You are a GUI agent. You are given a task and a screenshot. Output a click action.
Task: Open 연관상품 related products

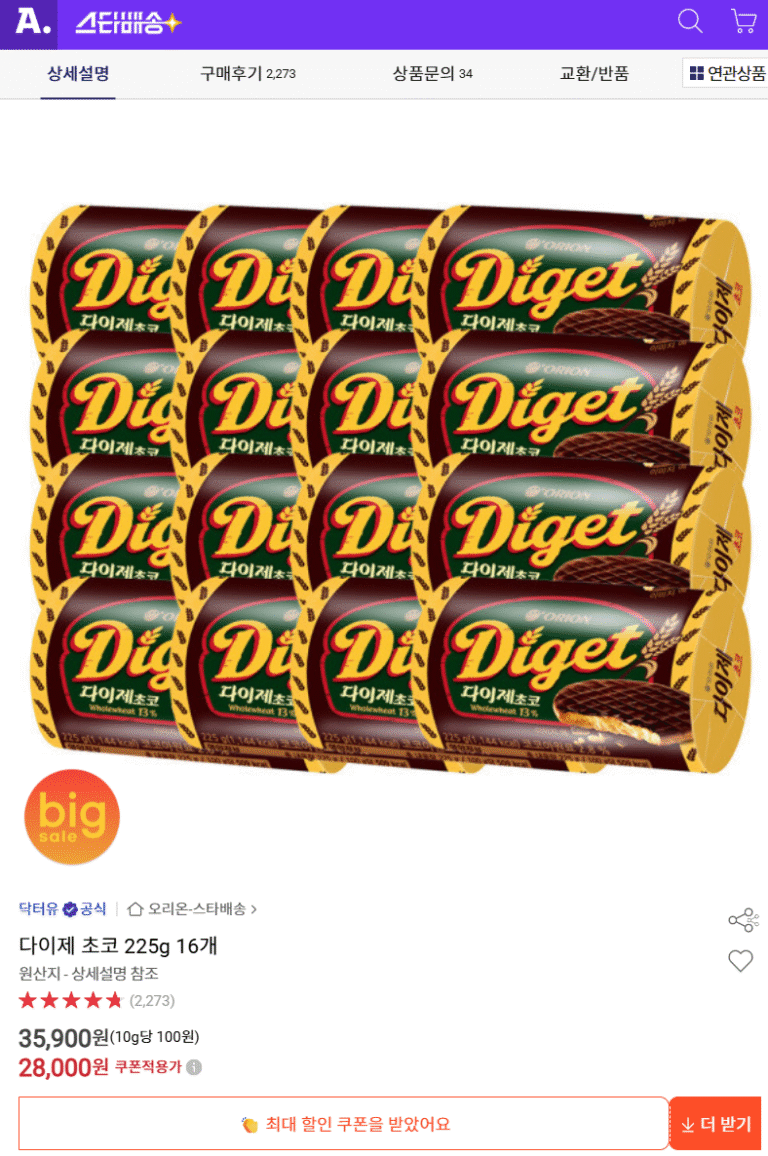(727, 74)
